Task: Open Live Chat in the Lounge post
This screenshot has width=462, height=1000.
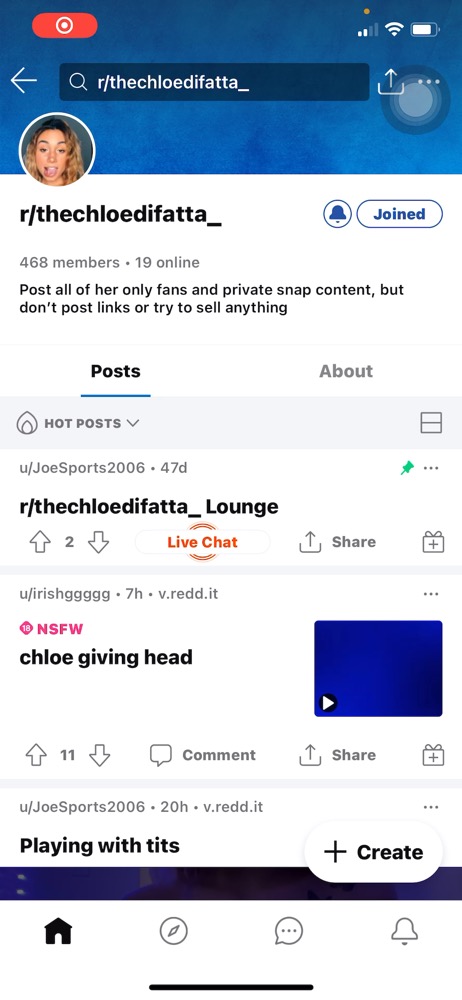Action: pos(202,542)
